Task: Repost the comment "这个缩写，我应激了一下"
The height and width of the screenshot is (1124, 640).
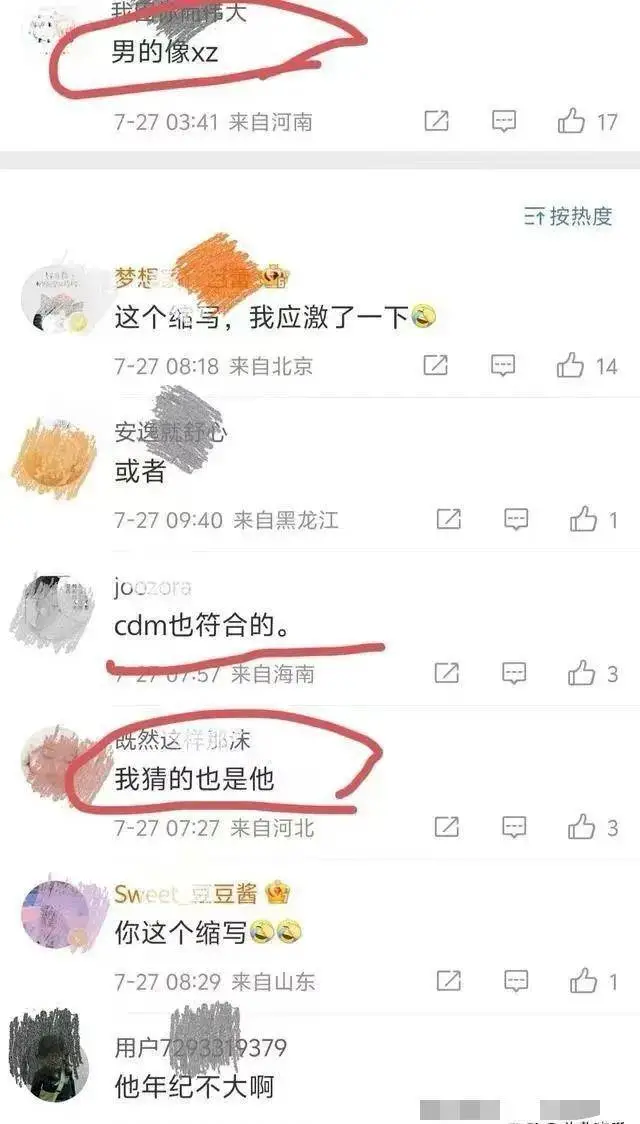Action: pyautogui.click(x=436, y=366)
